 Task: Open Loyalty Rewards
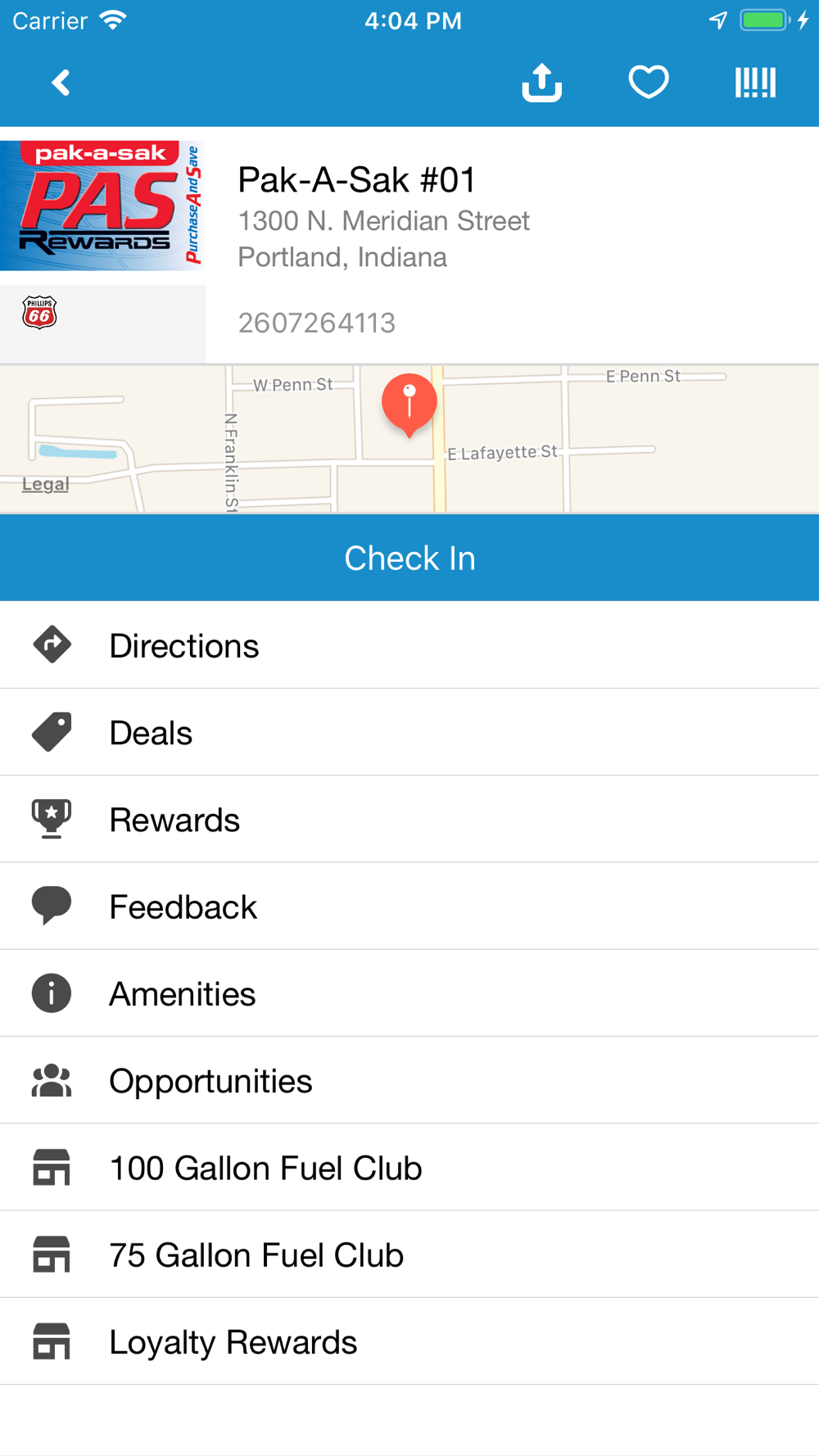click(x=409, y=1341)
